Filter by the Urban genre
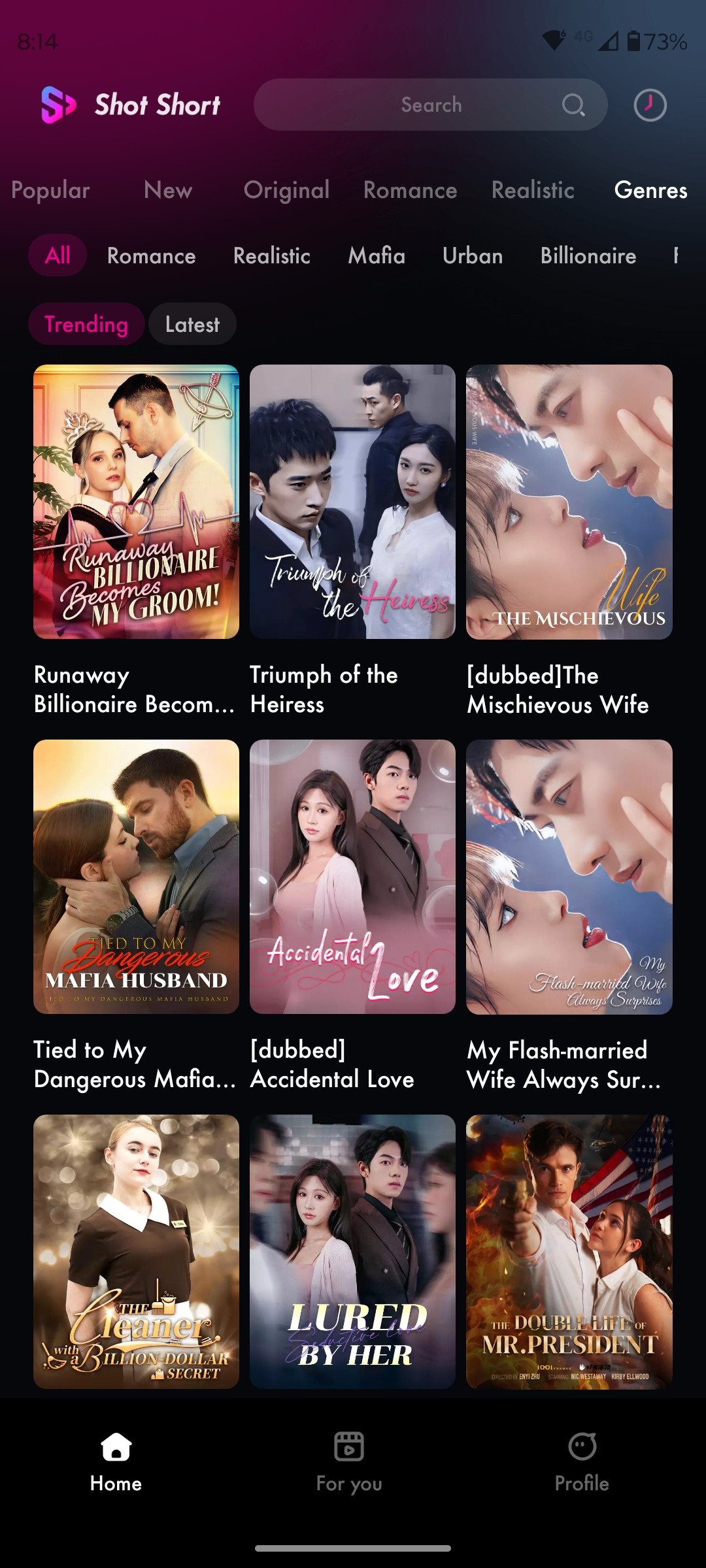The width and height of the screenshot is (706, 1568). point(473,255)
